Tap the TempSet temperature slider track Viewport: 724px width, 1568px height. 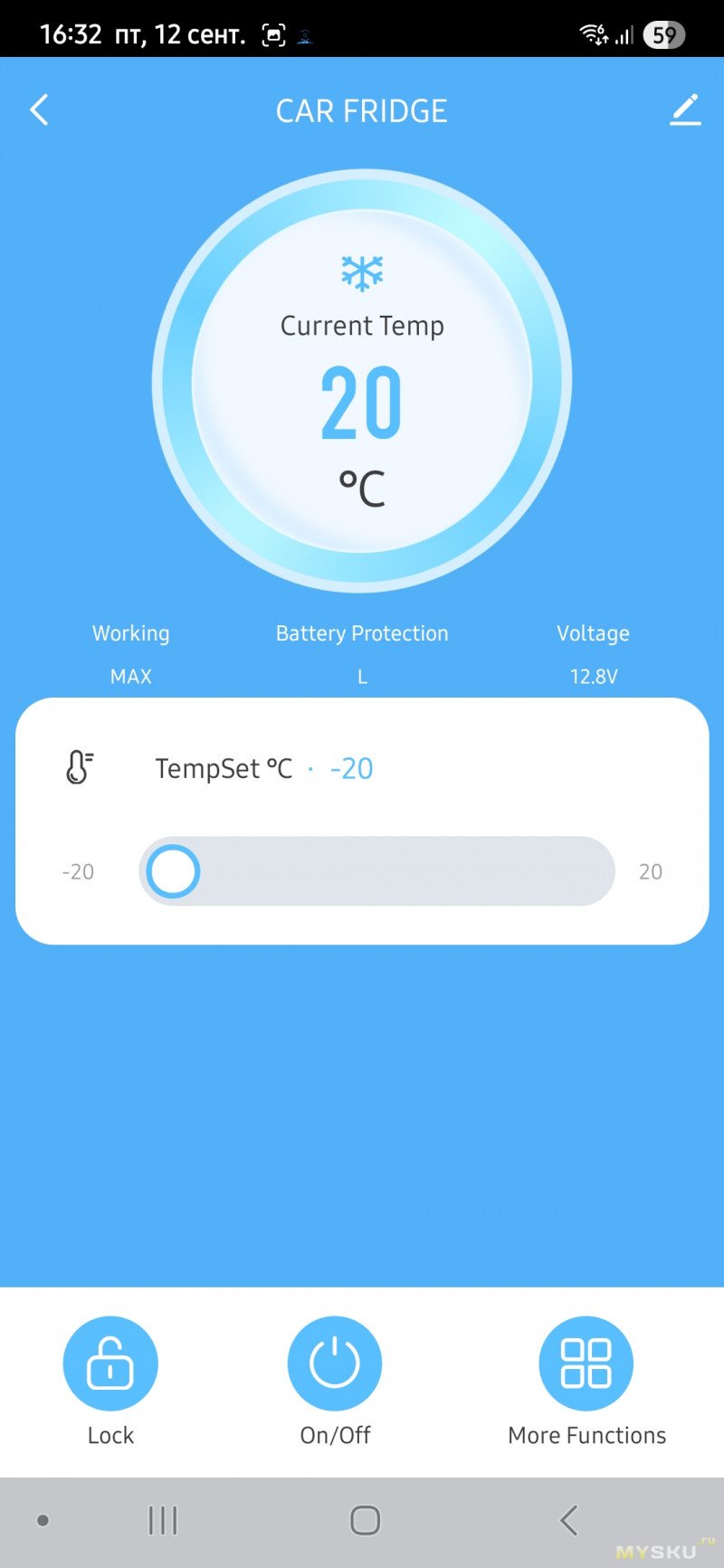click(x=376, y=871)
